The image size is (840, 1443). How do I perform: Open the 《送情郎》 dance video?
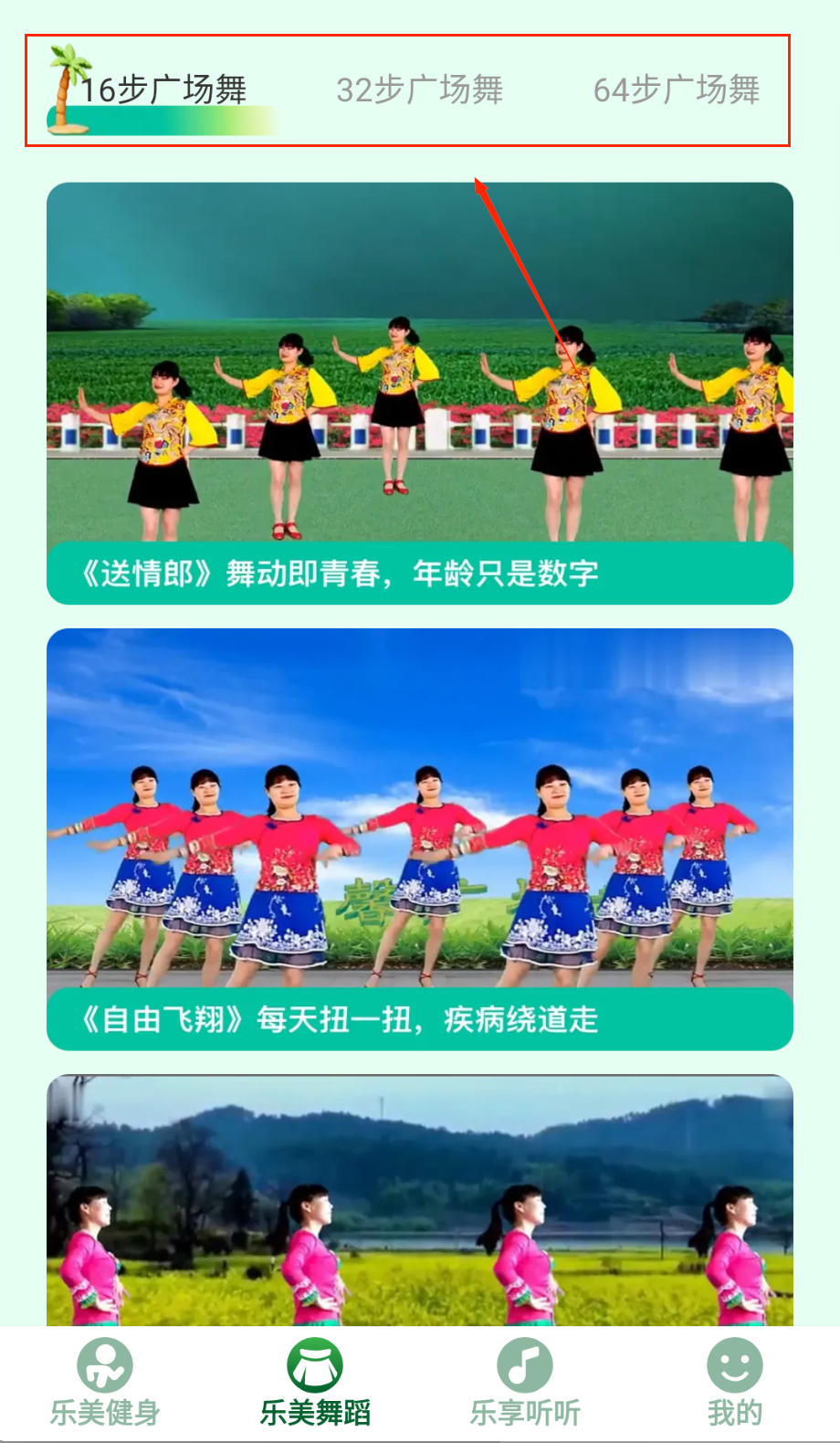click(419, 393)
